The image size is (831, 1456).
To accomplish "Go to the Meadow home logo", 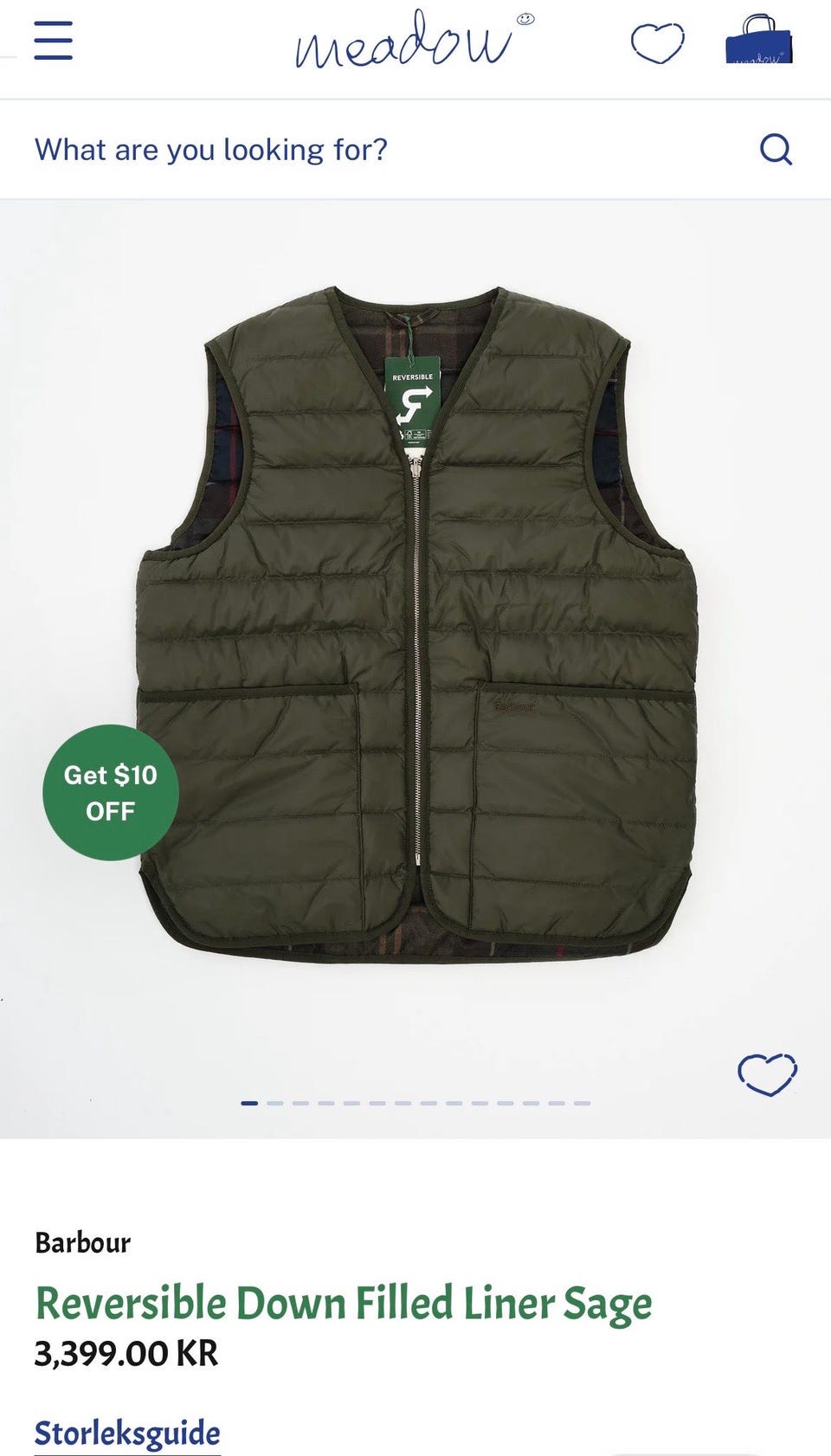I will (x=415, y=40).
